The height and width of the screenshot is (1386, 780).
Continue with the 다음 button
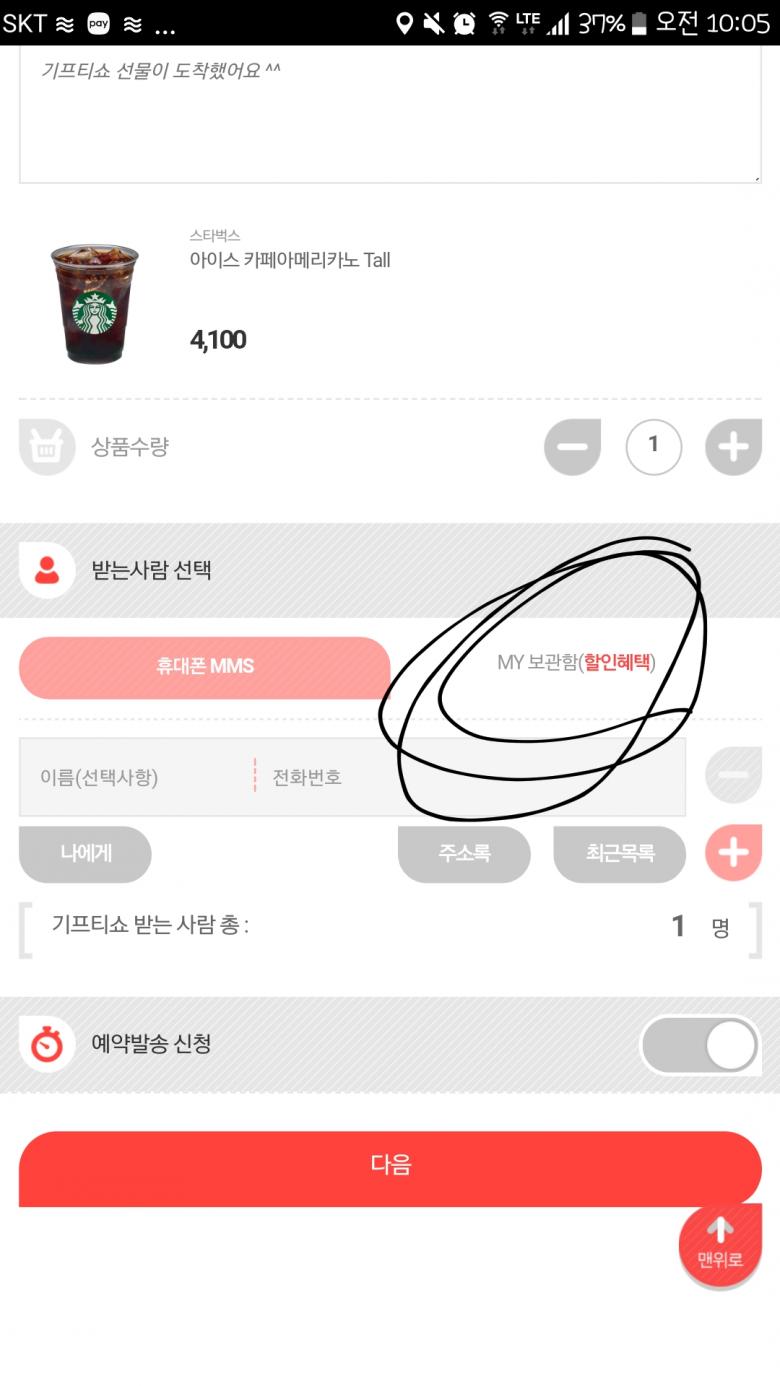click(x=390, y=1166)
